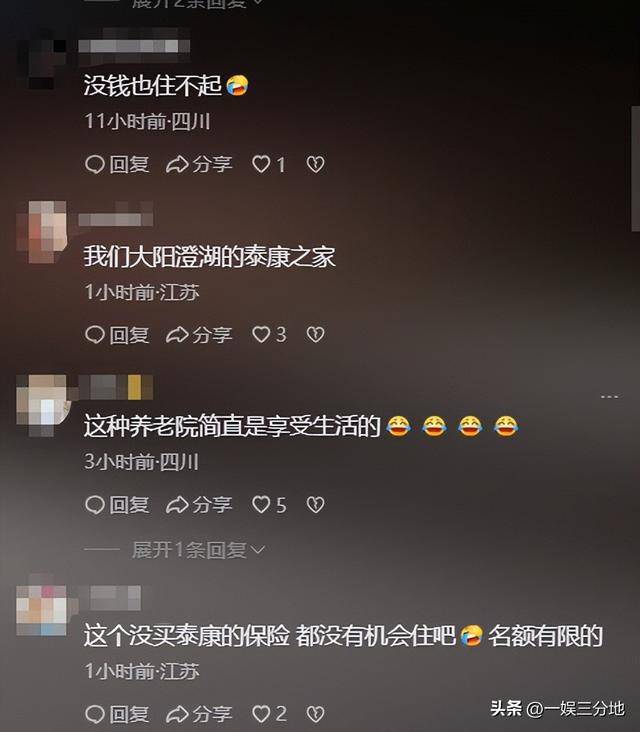The width and height of the screenshot is (640, 732).
Task: Dislike the 没买泰康的保险 comment
Action: 315,713
